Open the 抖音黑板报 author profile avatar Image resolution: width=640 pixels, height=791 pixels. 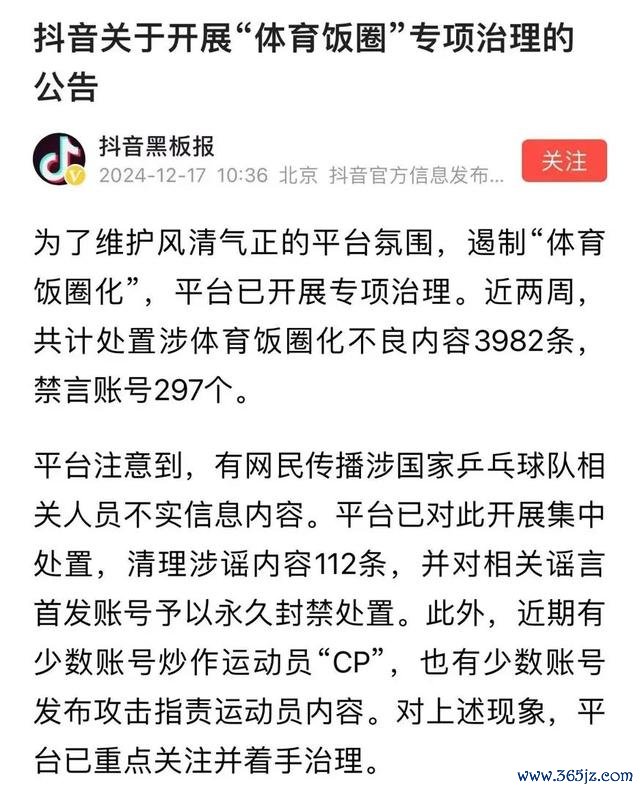59,160
